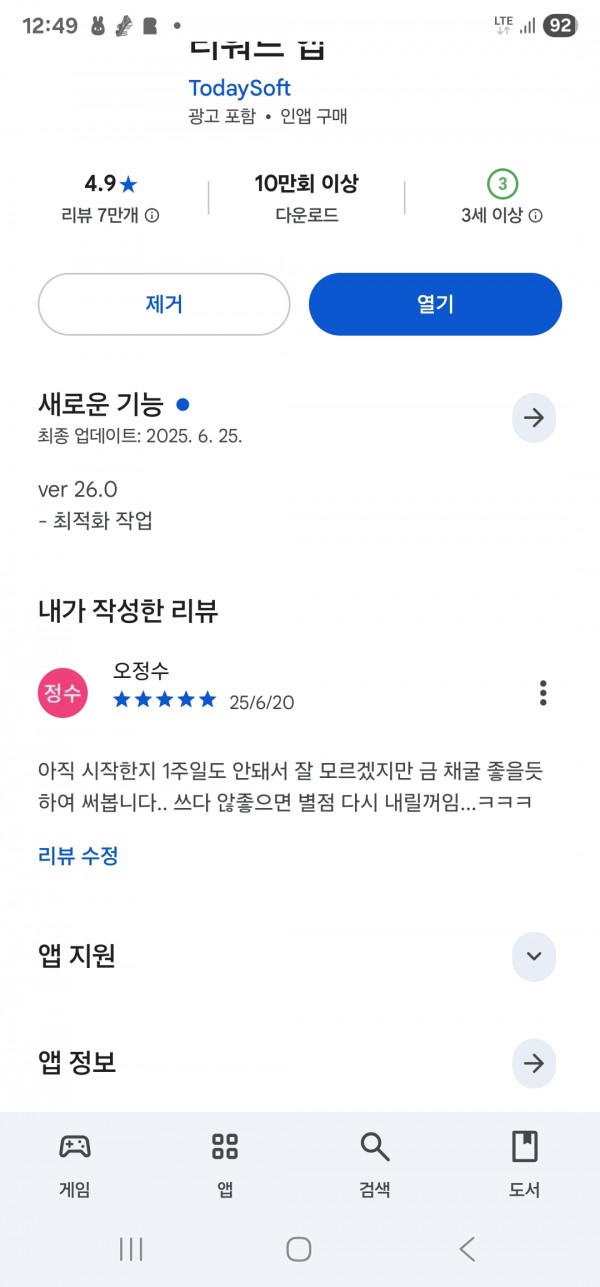Open the 새로운 기능 arrow

(534, 418)
